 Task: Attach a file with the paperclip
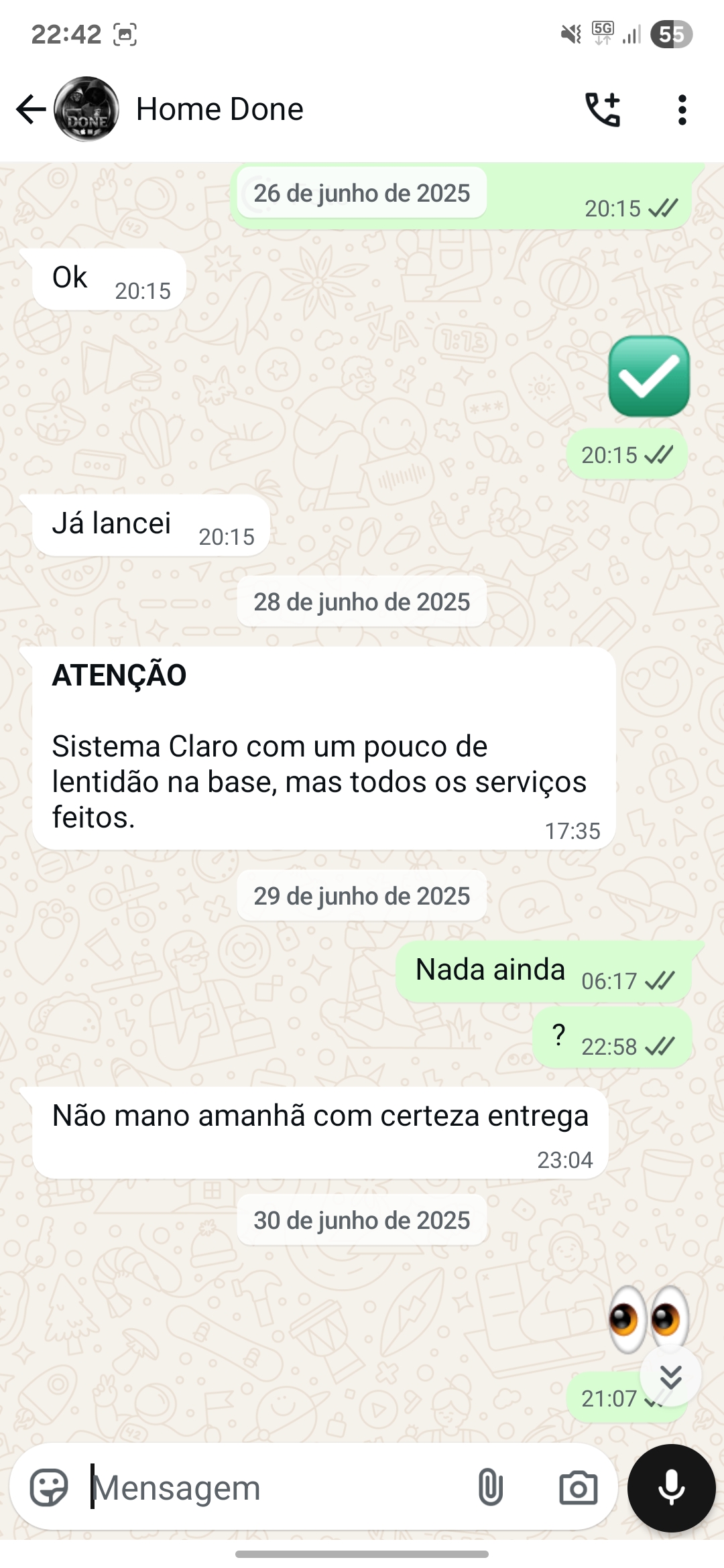click(490, 1488)
